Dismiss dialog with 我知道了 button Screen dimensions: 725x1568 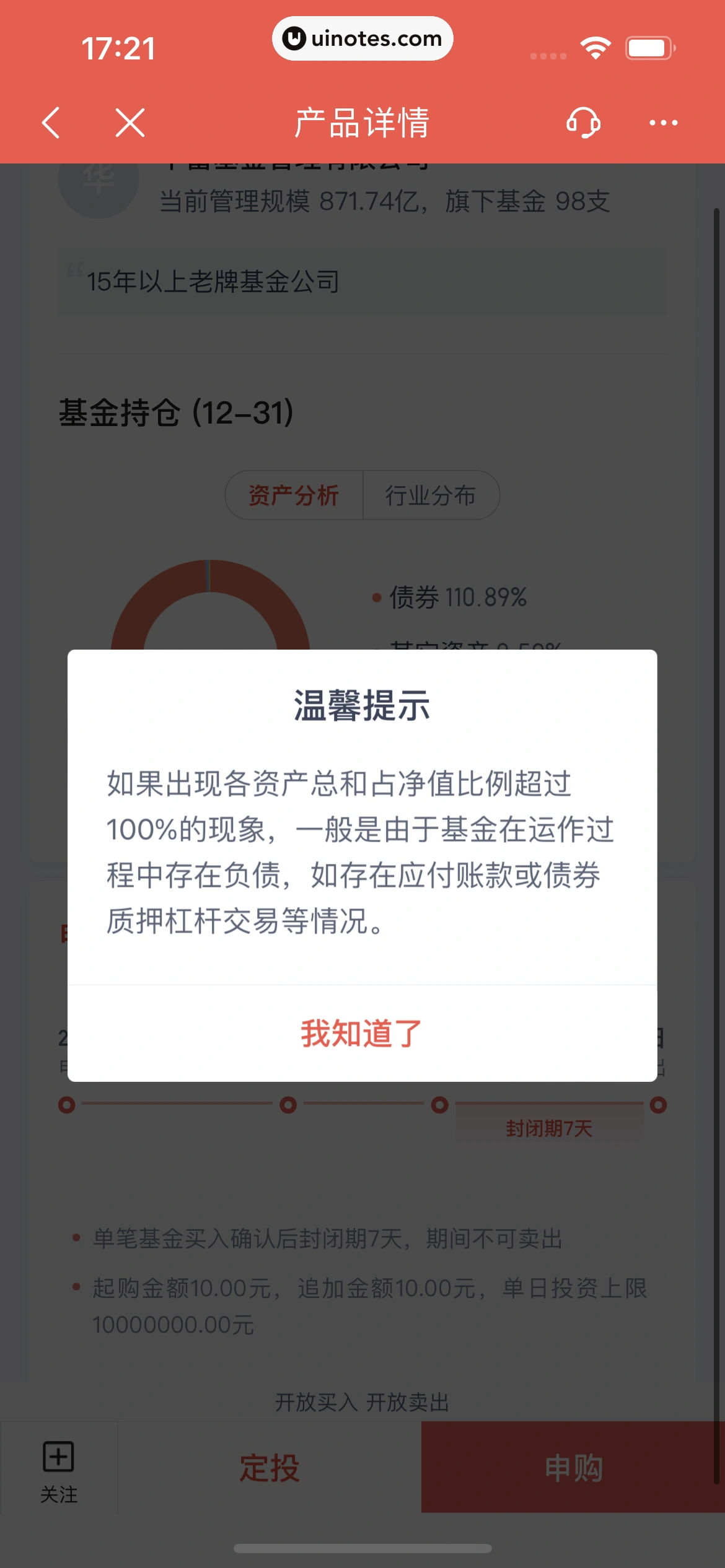coord(362,1033)
